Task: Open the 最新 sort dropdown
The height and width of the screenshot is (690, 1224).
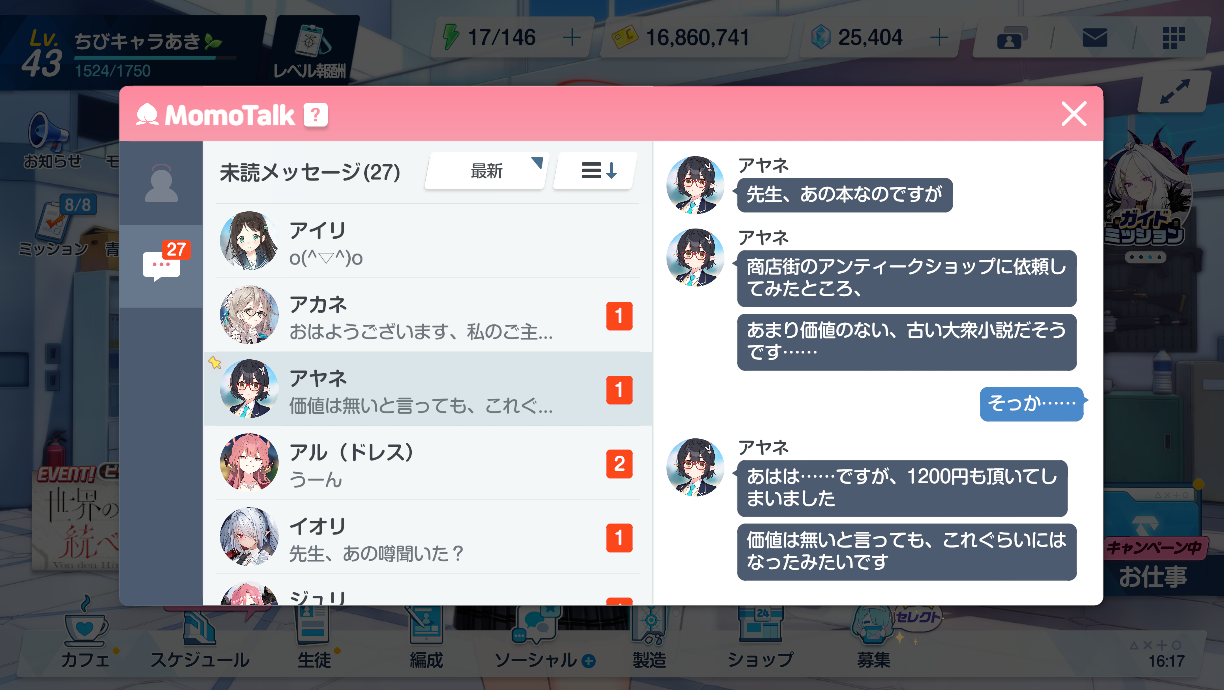Action: tap(487, 171)
